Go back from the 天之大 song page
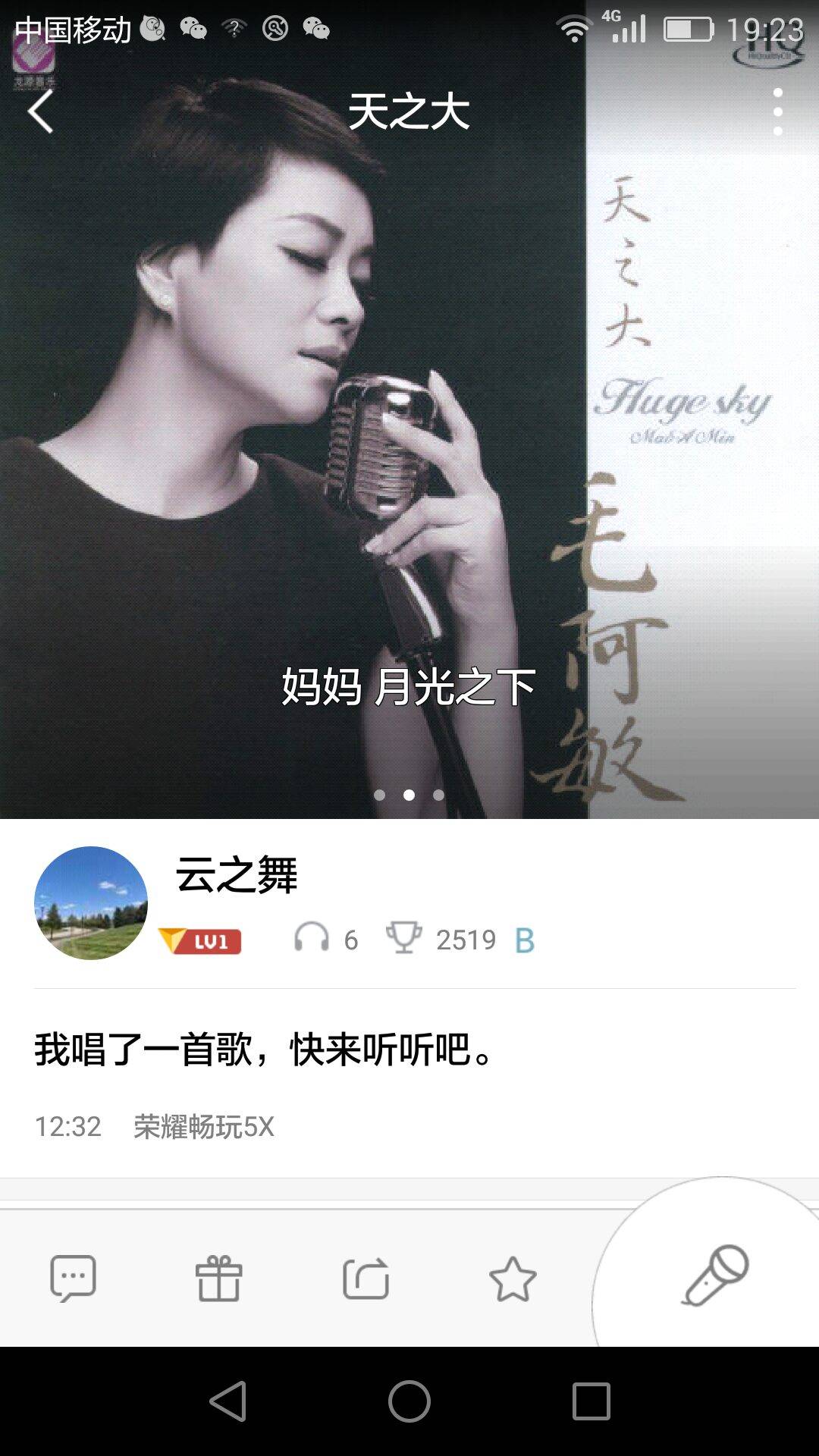Viewport: 819px width, 1456px height. [x=41, y=111]
